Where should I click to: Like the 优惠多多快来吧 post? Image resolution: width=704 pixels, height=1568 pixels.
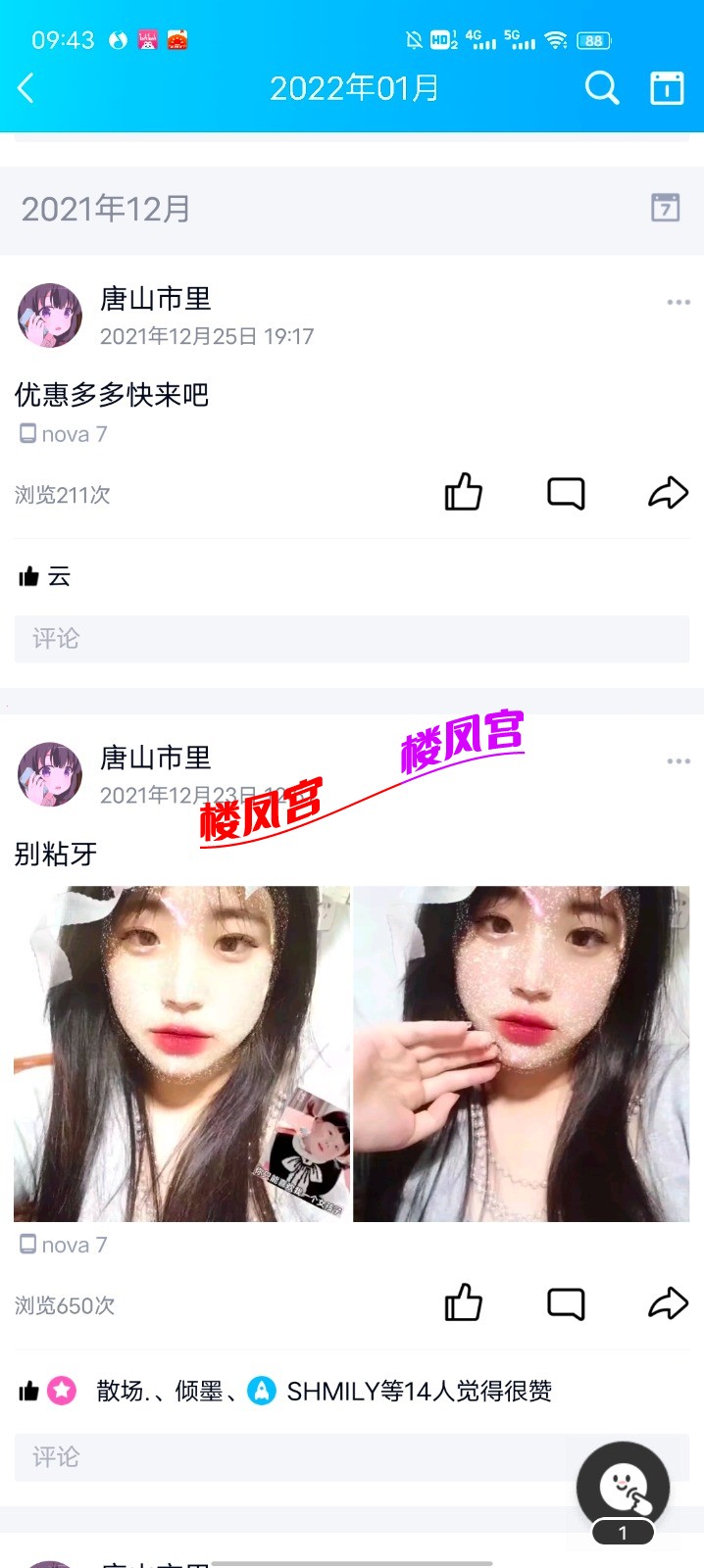click(464, 492)
